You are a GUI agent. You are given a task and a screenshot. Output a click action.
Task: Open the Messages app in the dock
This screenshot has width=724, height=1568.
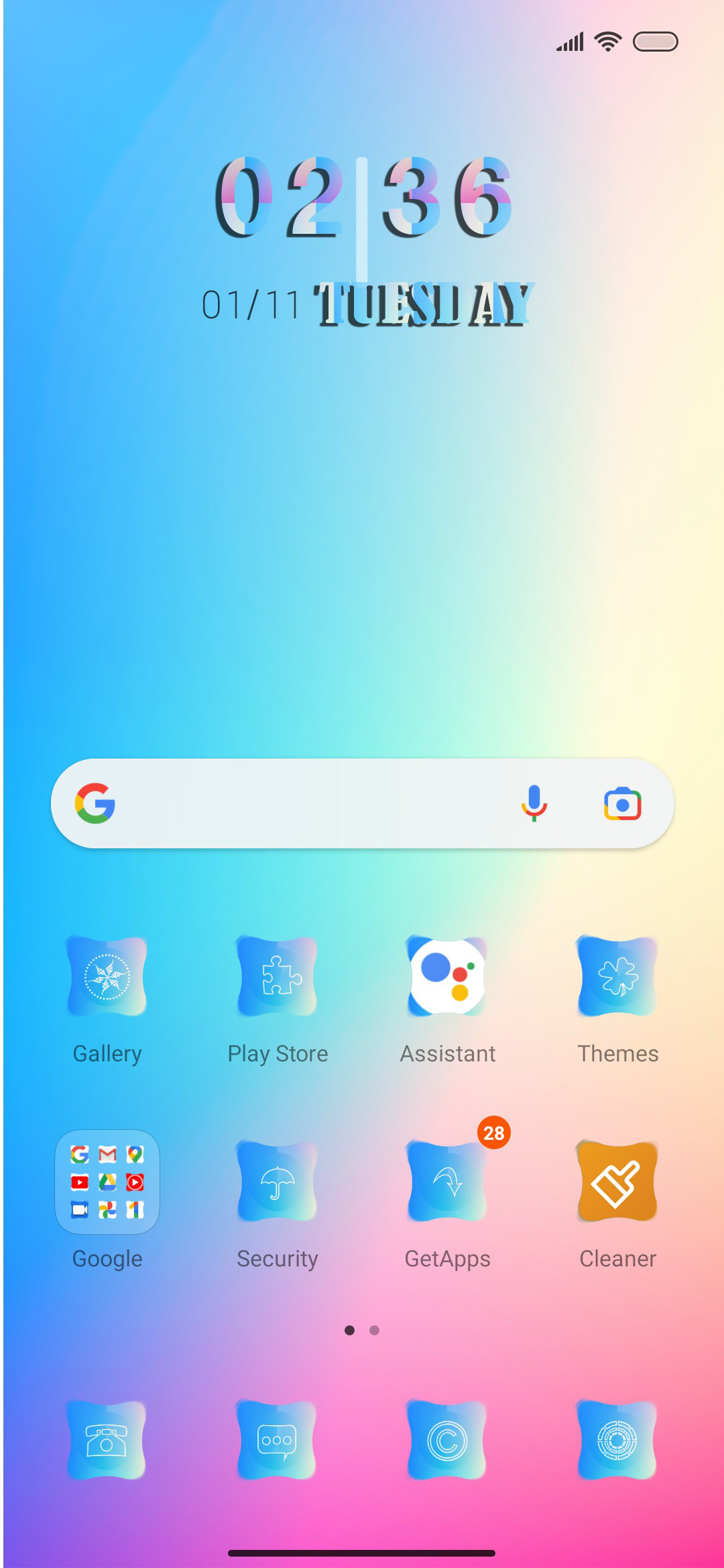pyautogui.click(x=278, y=1439)
